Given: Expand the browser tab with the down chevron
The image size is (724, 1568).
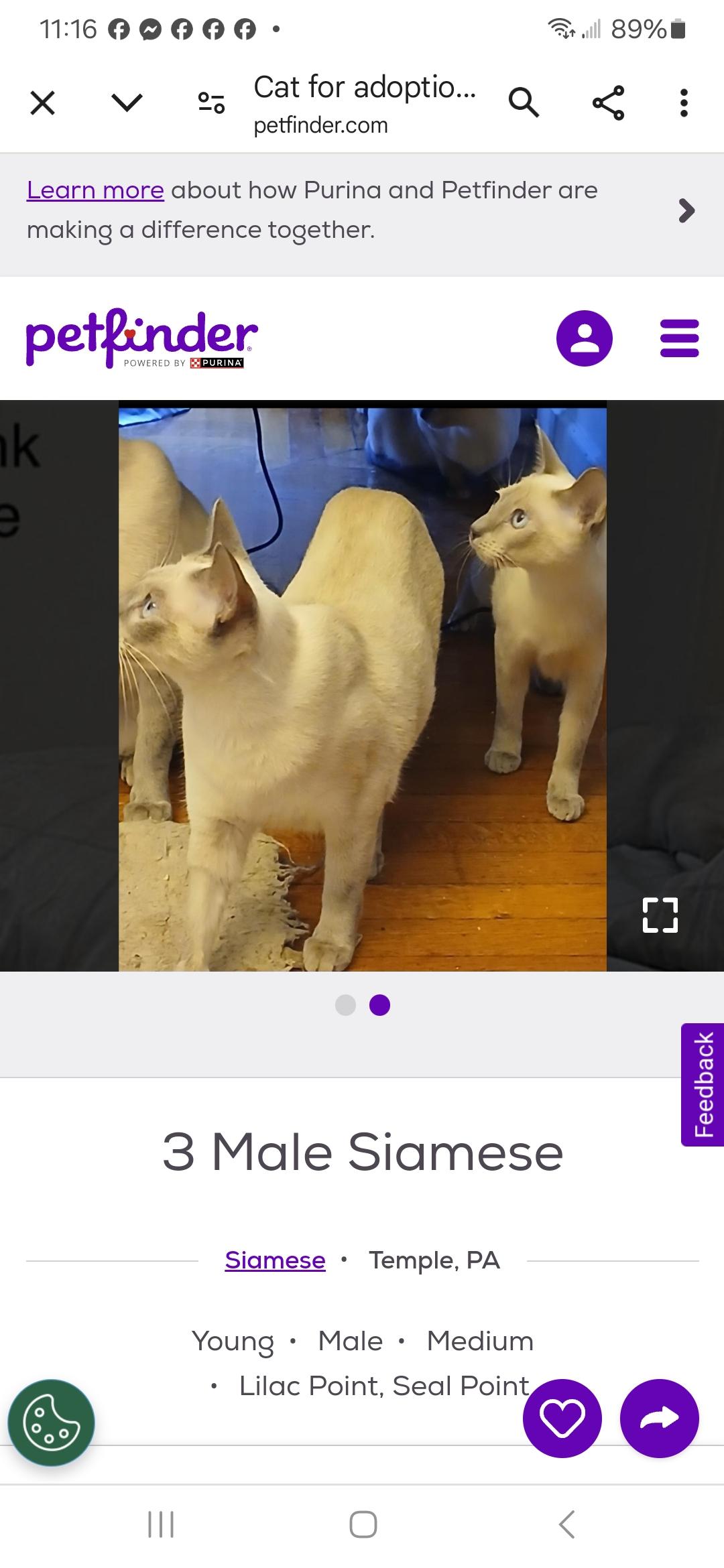Looking at the screenshot, I should pos(126,103).
